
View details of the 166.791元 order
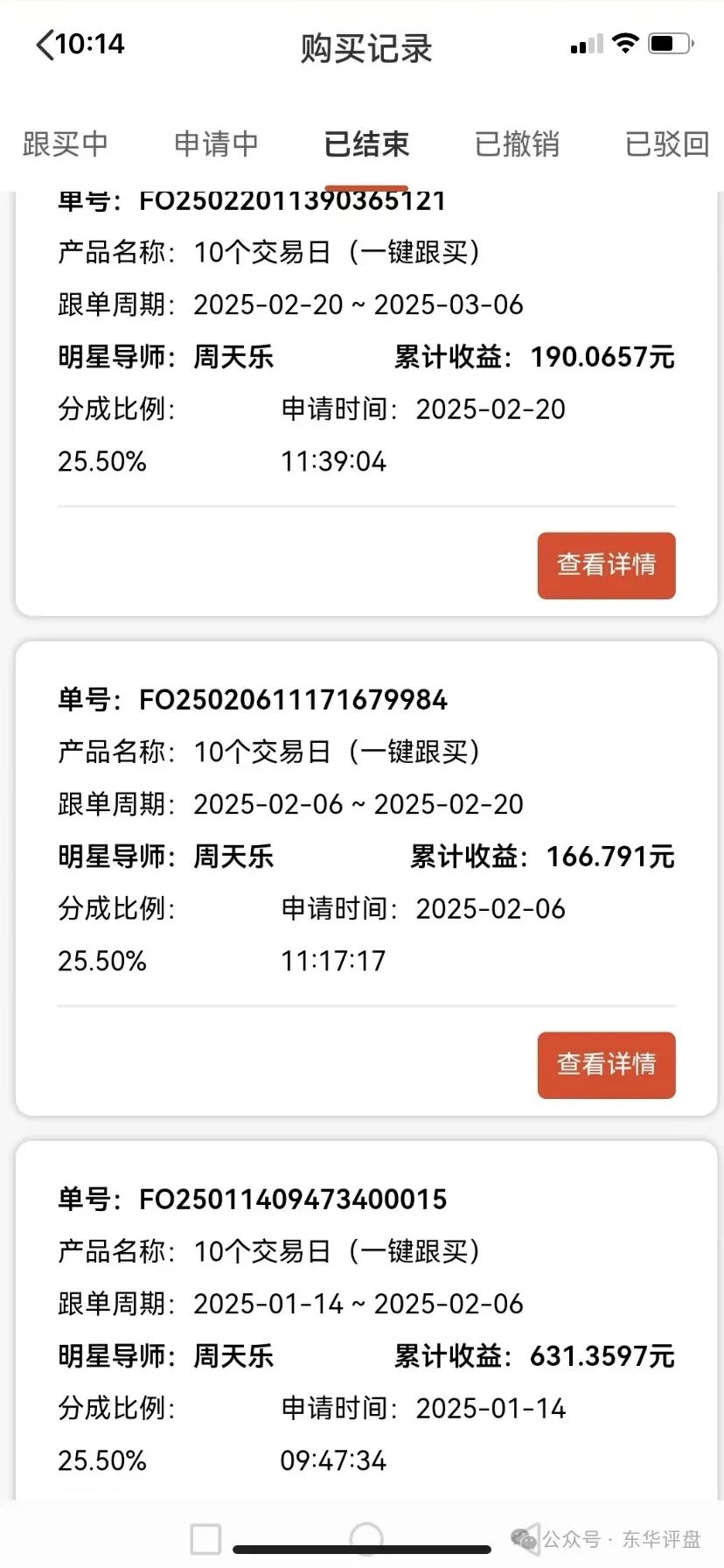(x=606, y=1065)
